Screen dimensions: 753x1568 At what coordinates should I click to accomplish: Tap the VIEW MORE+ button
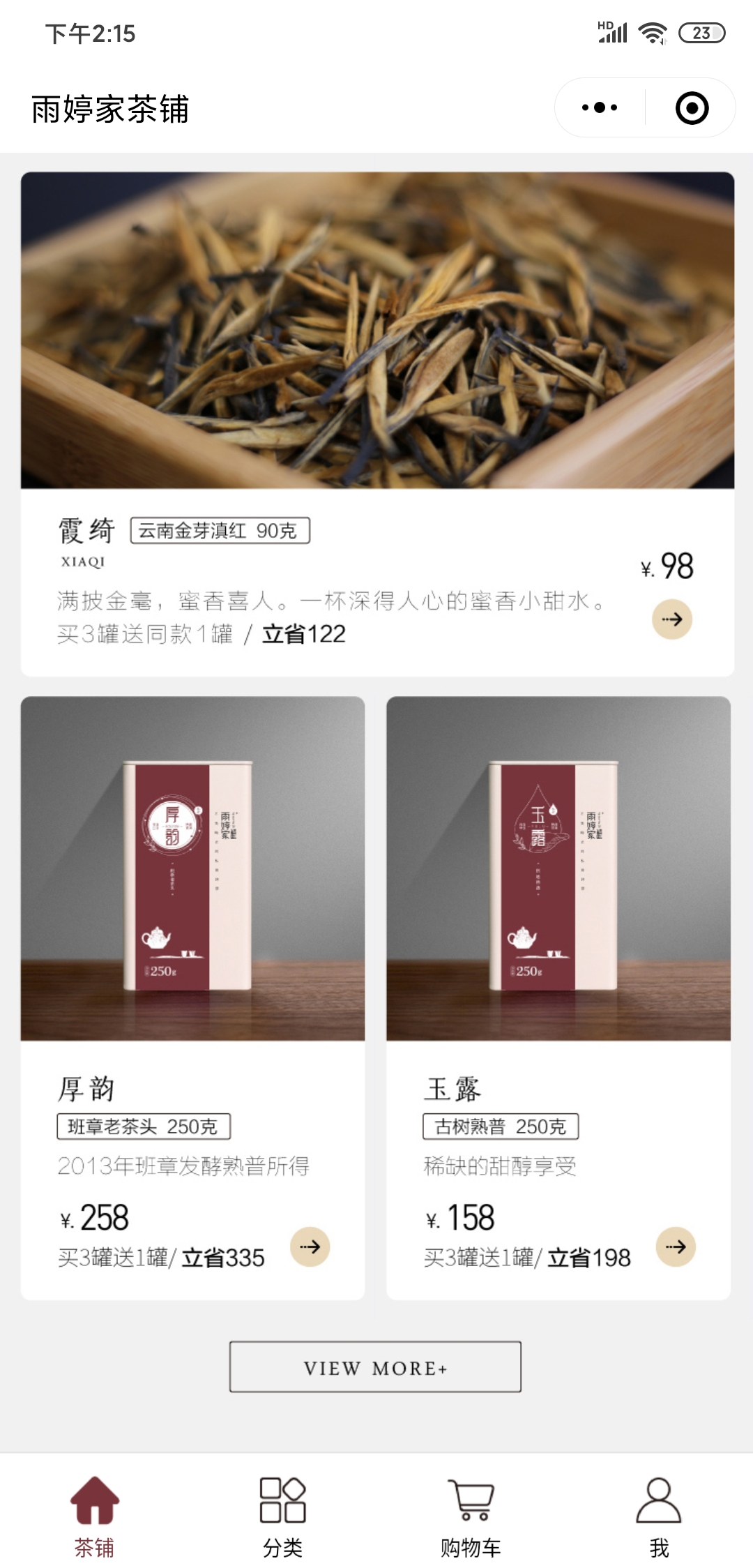(375, 1367)
